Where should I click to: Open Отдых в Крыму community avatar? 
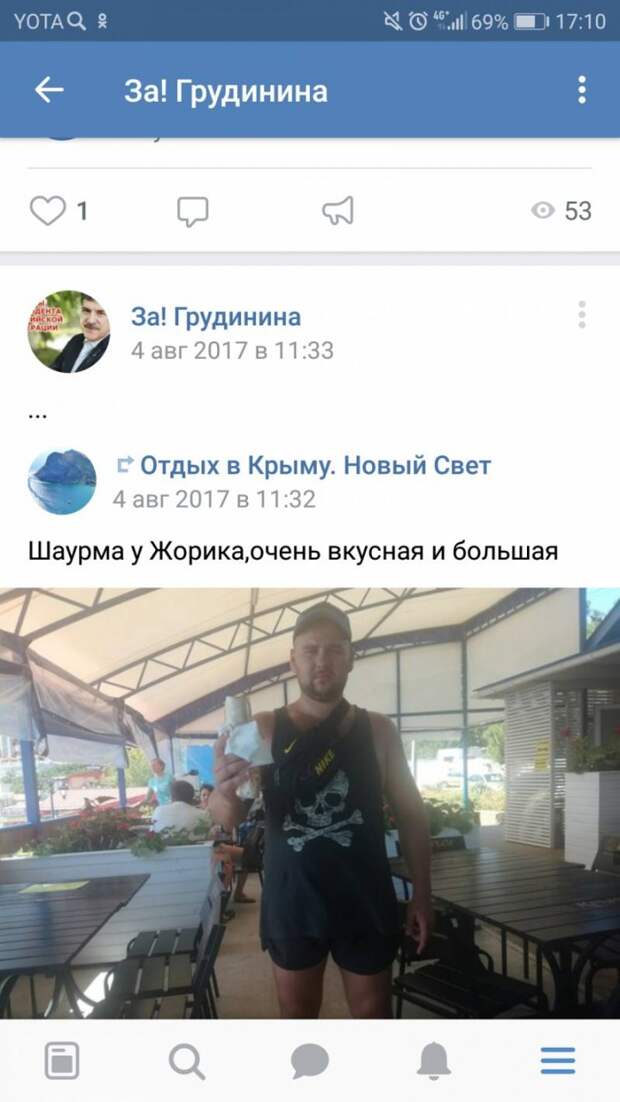point(62,481)
